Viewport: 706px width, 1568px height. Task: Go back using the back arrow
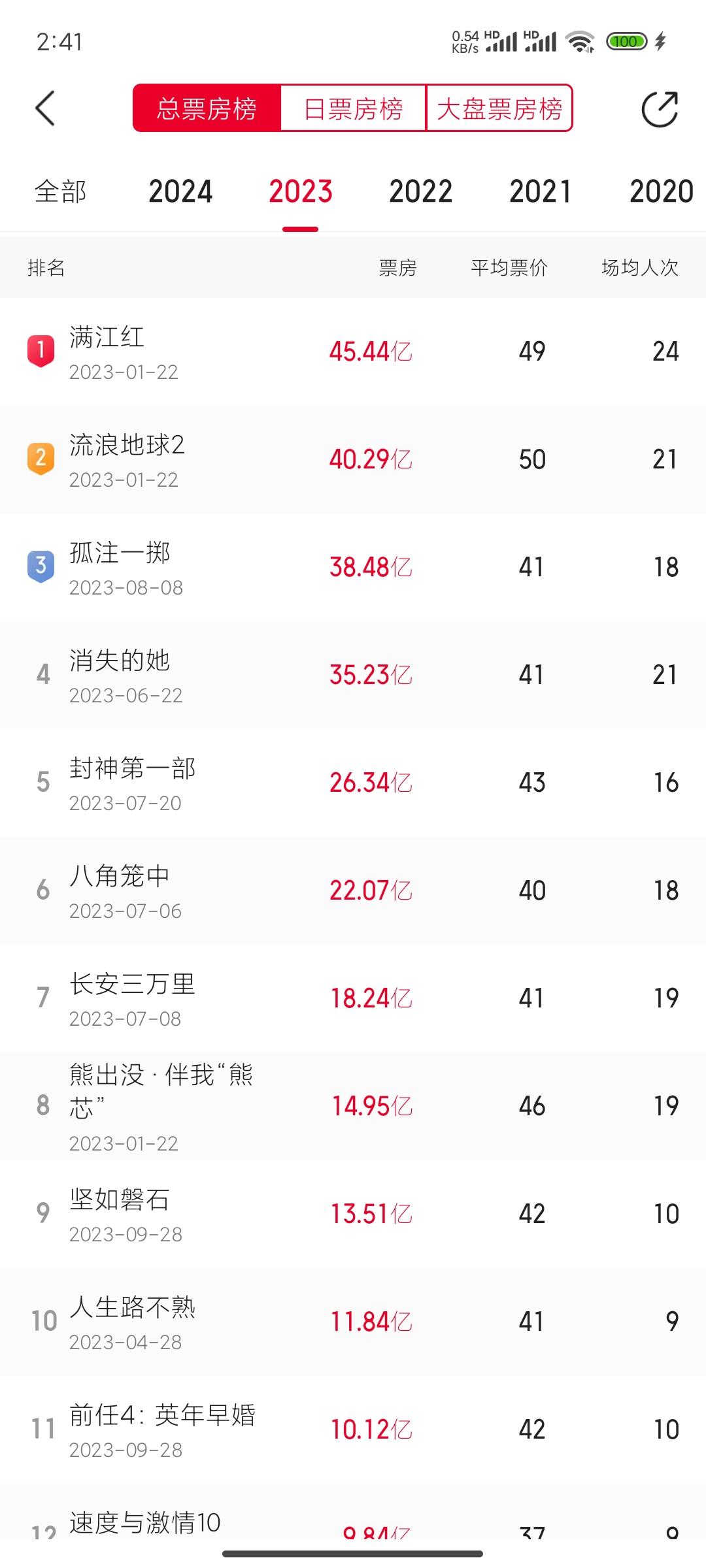pyautogui.click(x=44, y=108)
